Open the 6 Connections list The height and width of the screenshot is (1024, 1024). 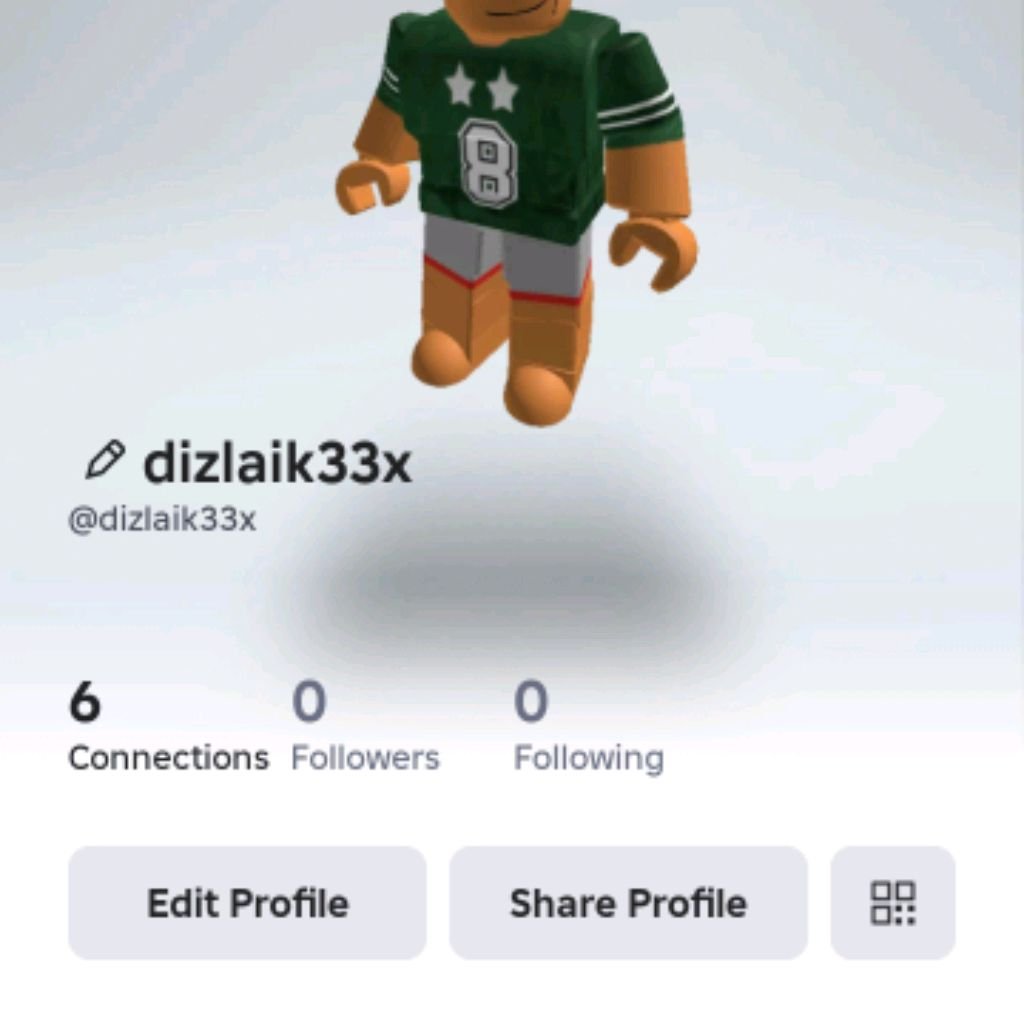pyautogui.click(x=167, y=728)
